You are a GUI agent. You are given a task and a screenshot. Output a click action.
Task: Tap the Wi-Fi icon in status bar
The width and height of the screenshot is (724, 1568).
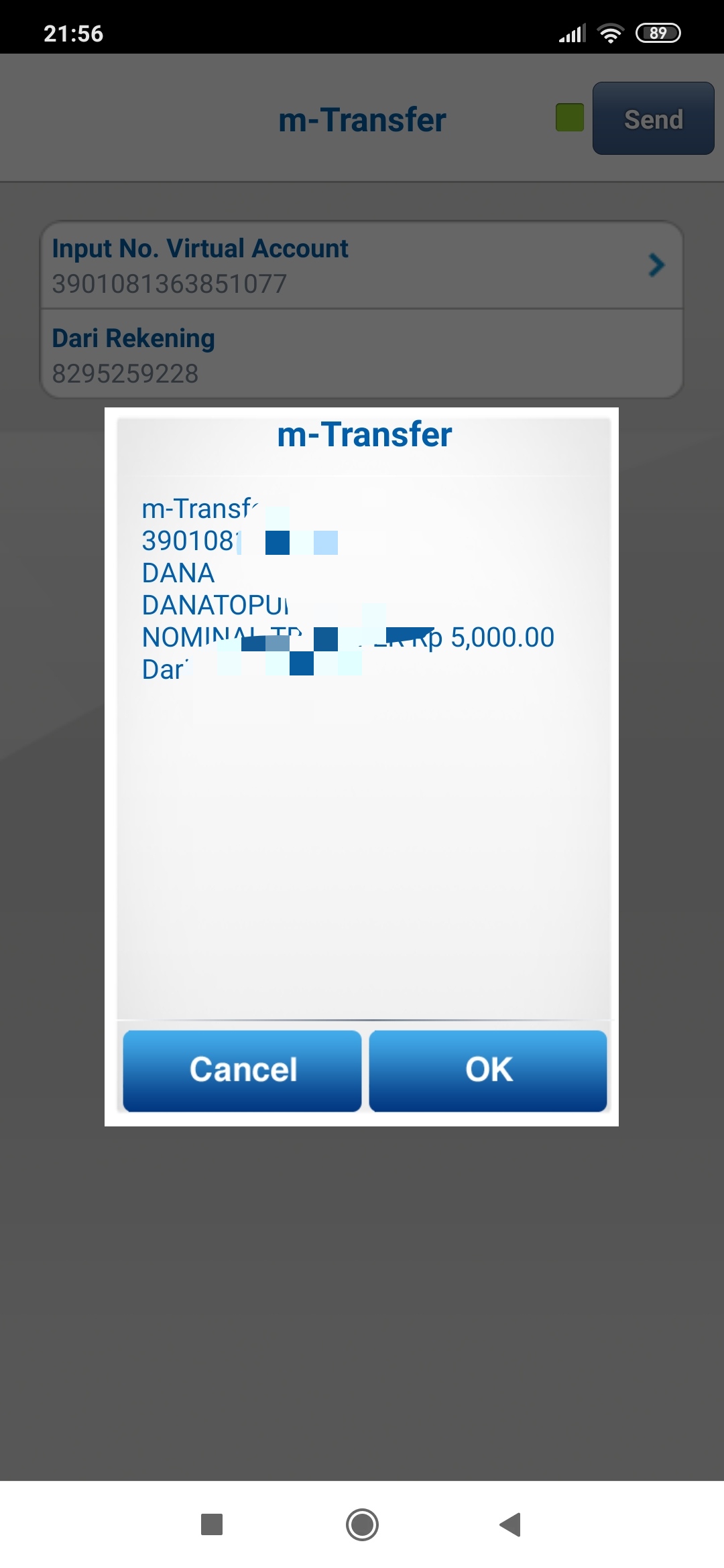(x=610, y=31)
